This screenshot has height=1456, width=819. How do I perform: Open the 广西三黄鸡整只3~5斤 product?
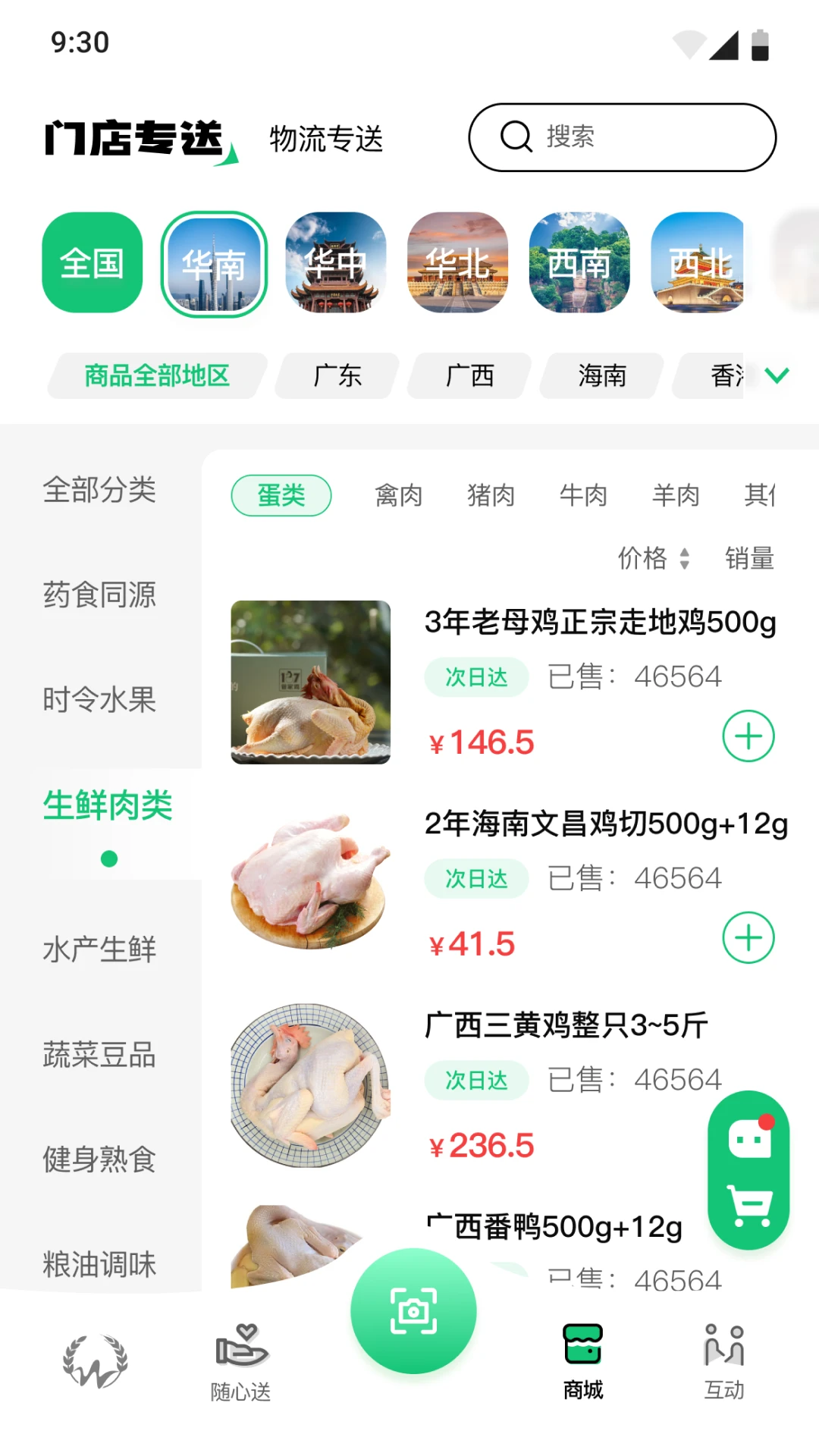[566, 1025]
